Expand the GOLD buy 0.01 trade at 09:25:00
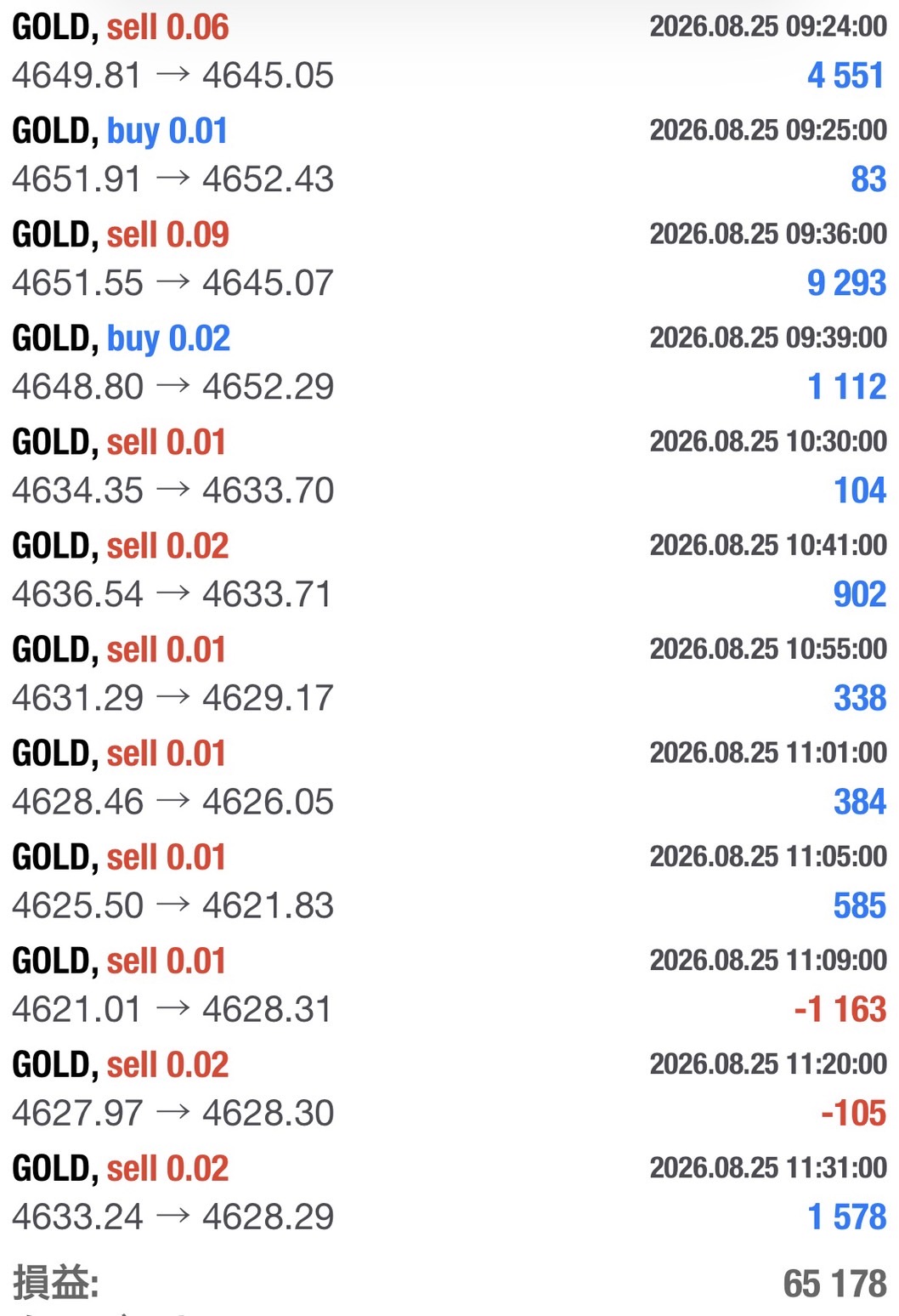Image resolution: width=899 pixels, height=1316 pixels. [449, 155]
